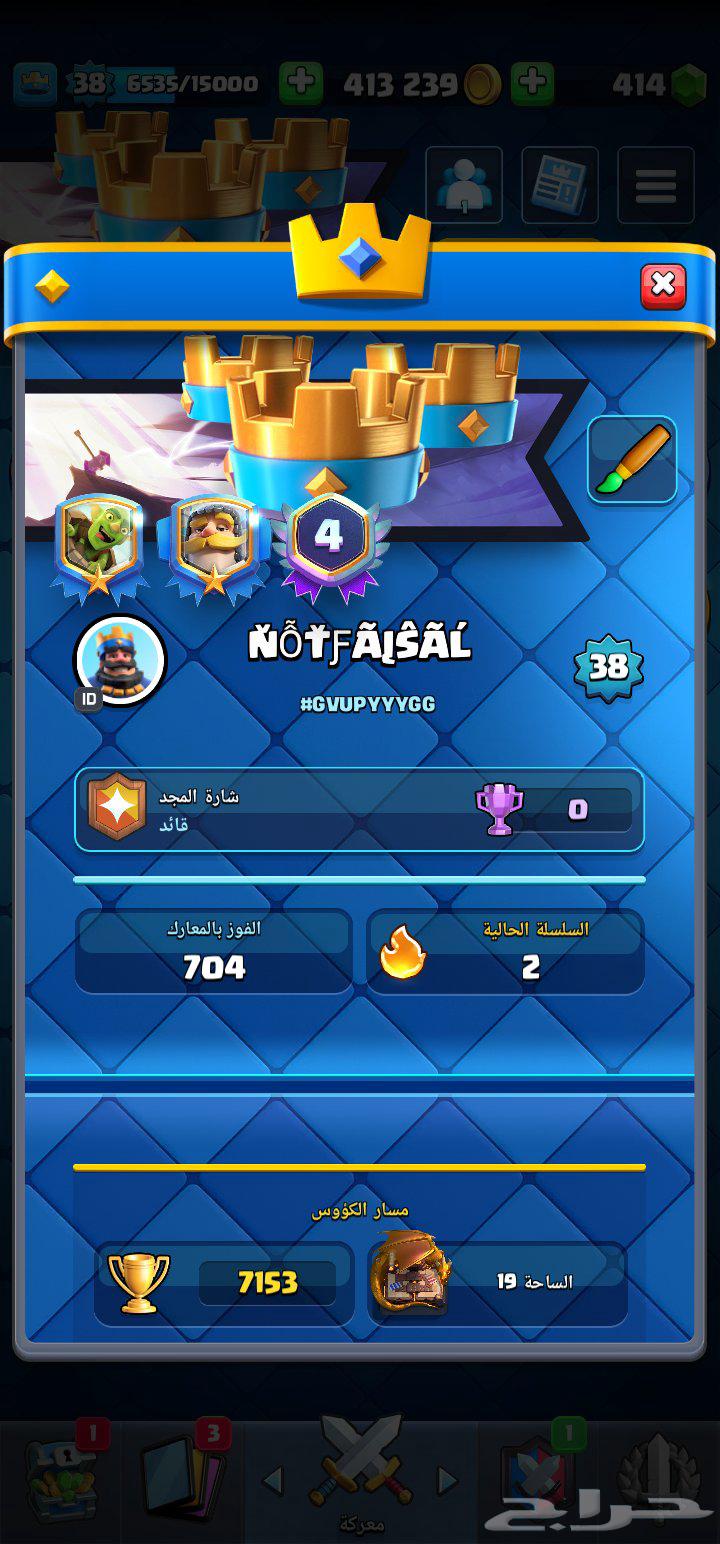Close the player profile popup
The image size is (720, 1544).
tap(663, 286)
